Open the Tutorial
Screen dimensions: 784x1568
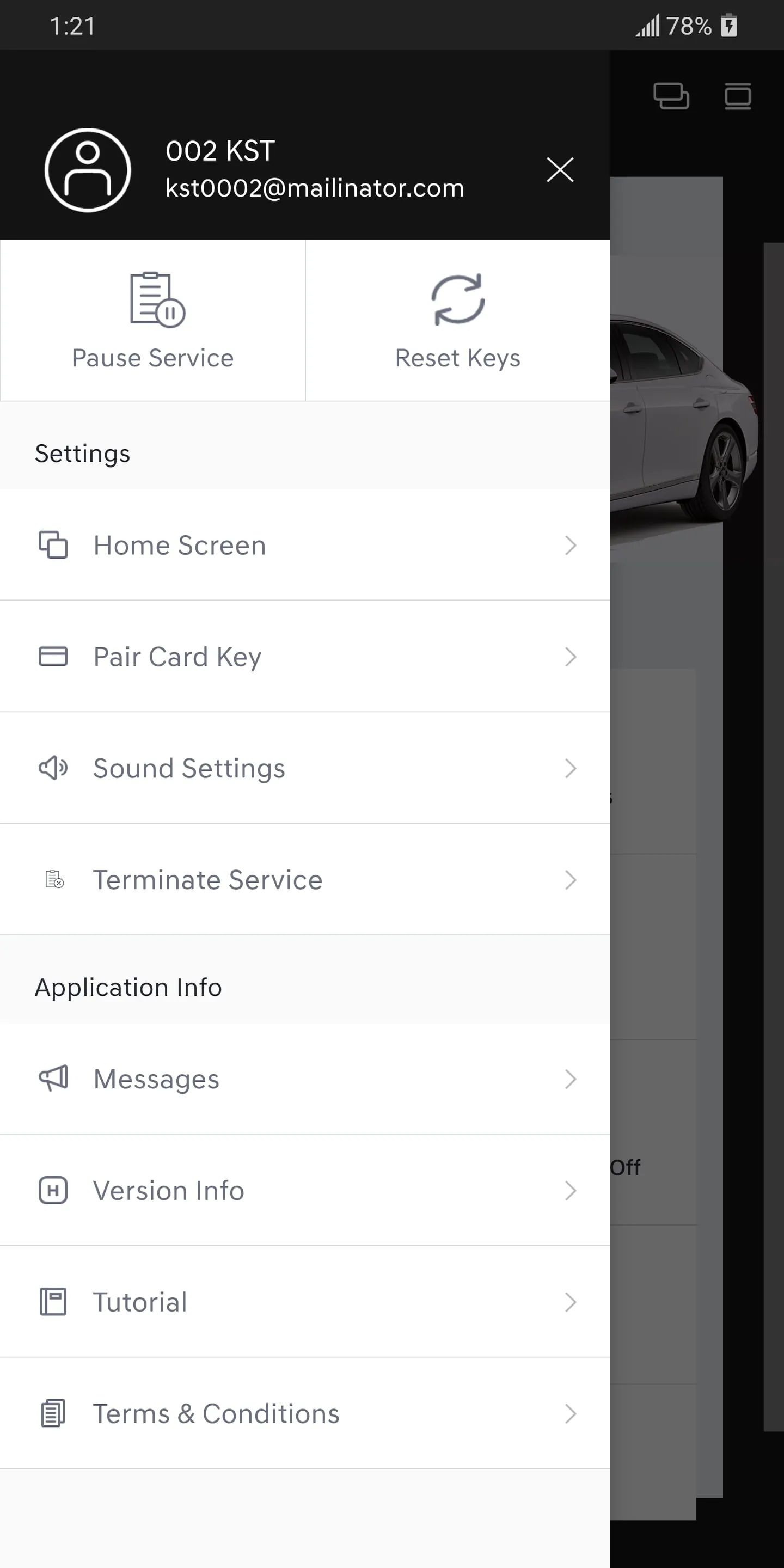coord(304,1301)
